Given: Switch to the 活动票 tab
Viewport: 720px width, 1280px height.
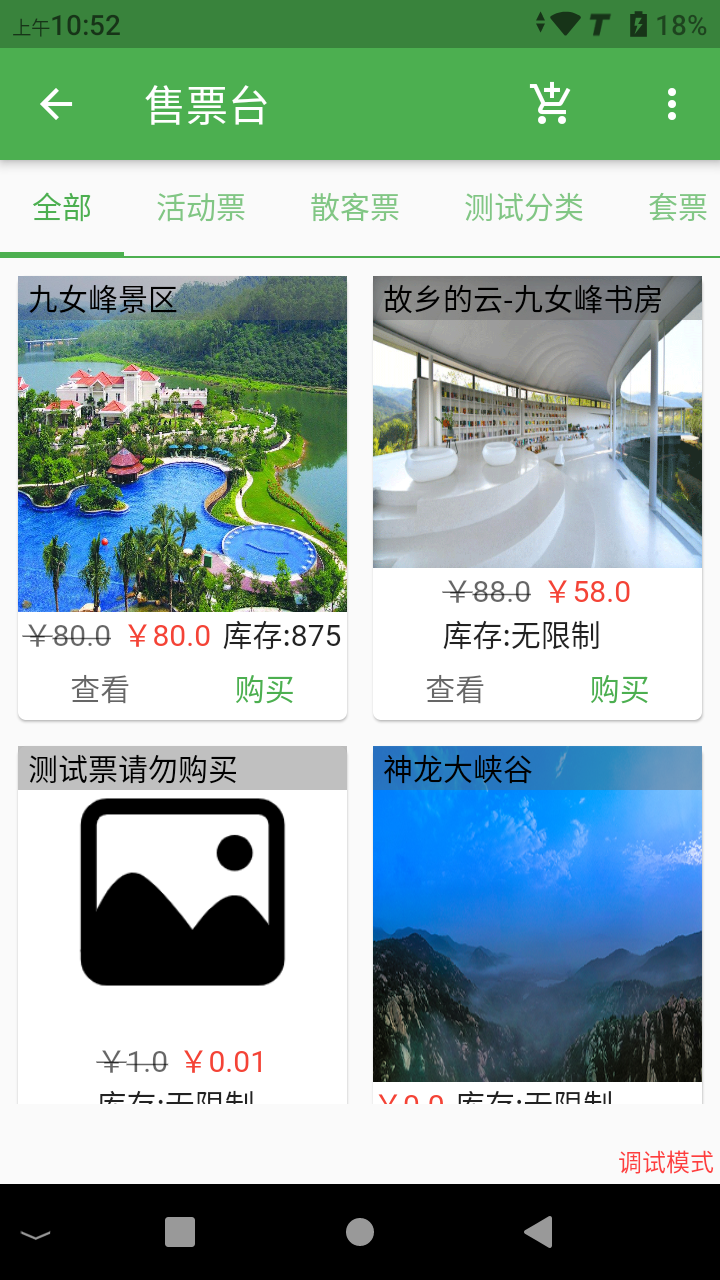Looking at the screenshot, I should coord(201,207).
